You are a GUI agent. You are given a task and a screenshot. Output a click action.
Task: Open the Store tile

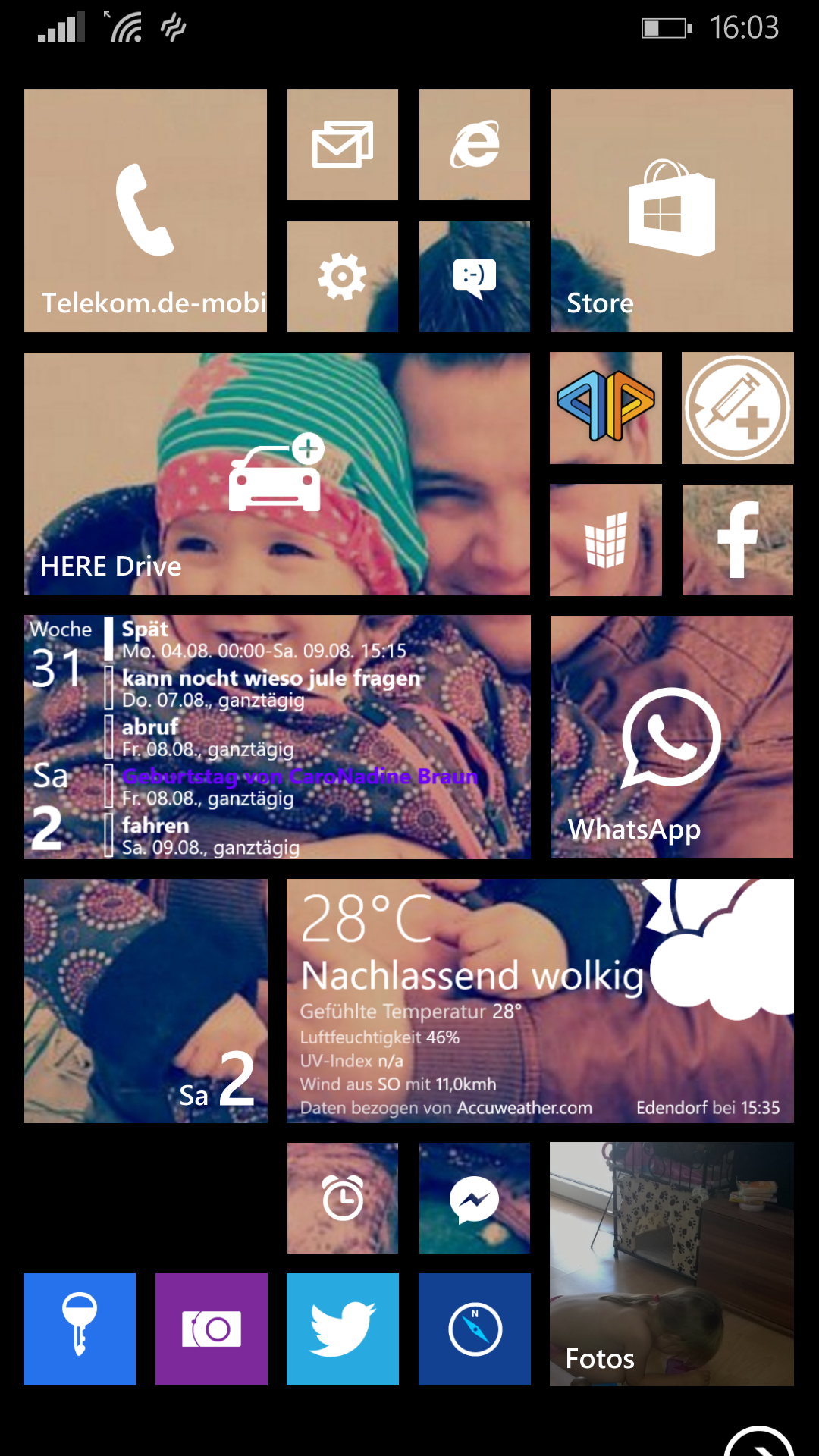pos(671,211)
